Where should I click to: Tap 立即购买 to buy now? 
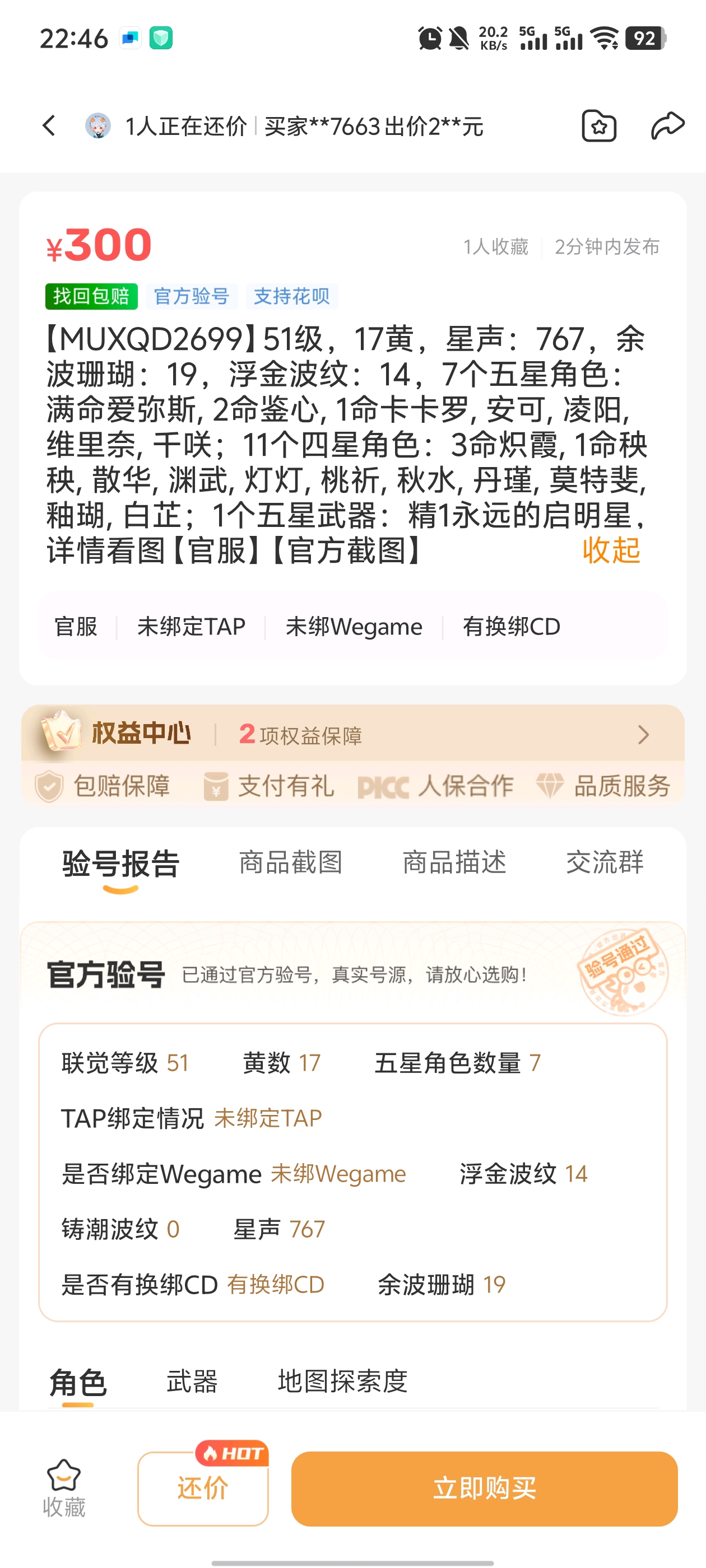484,1488
